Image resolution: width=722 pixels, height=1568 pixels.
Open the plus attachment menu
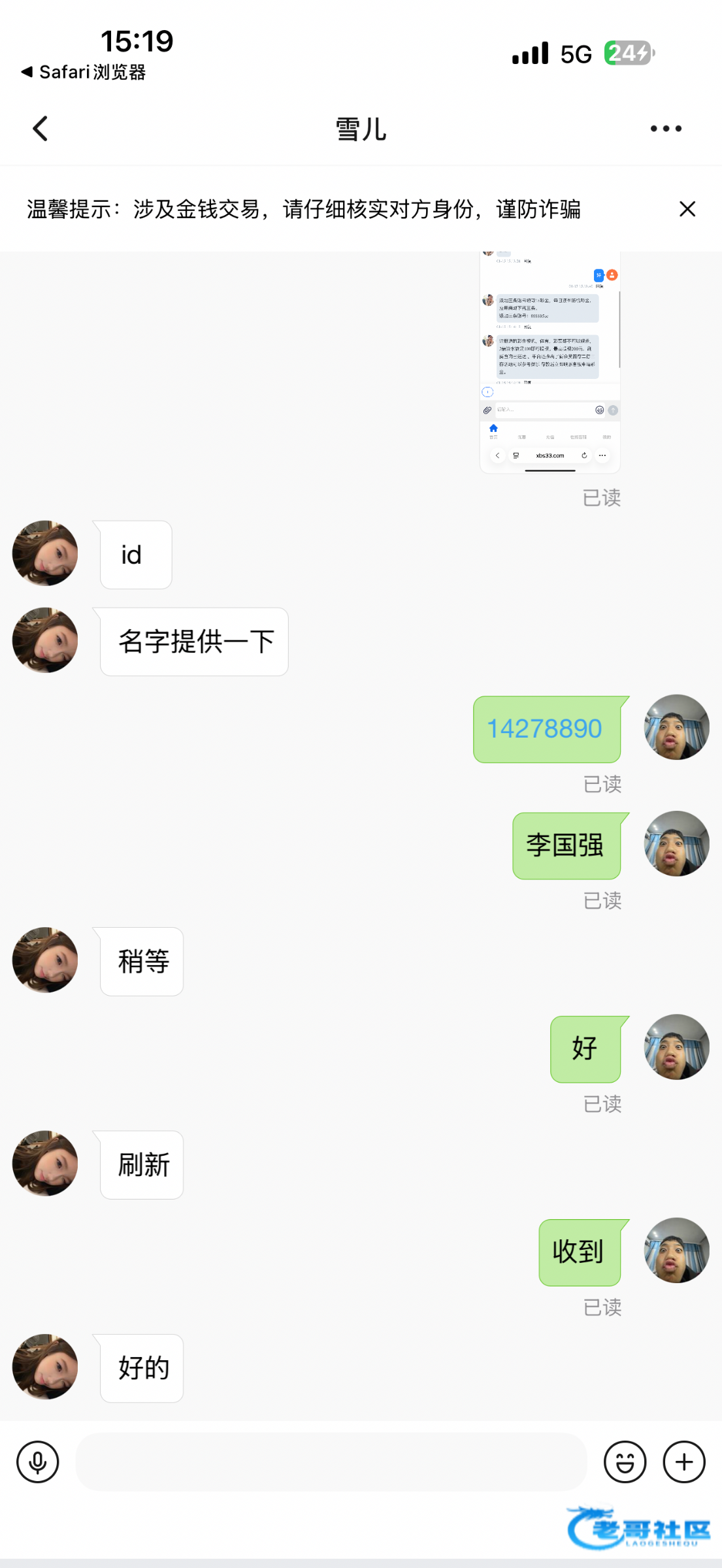point(683,1462)
